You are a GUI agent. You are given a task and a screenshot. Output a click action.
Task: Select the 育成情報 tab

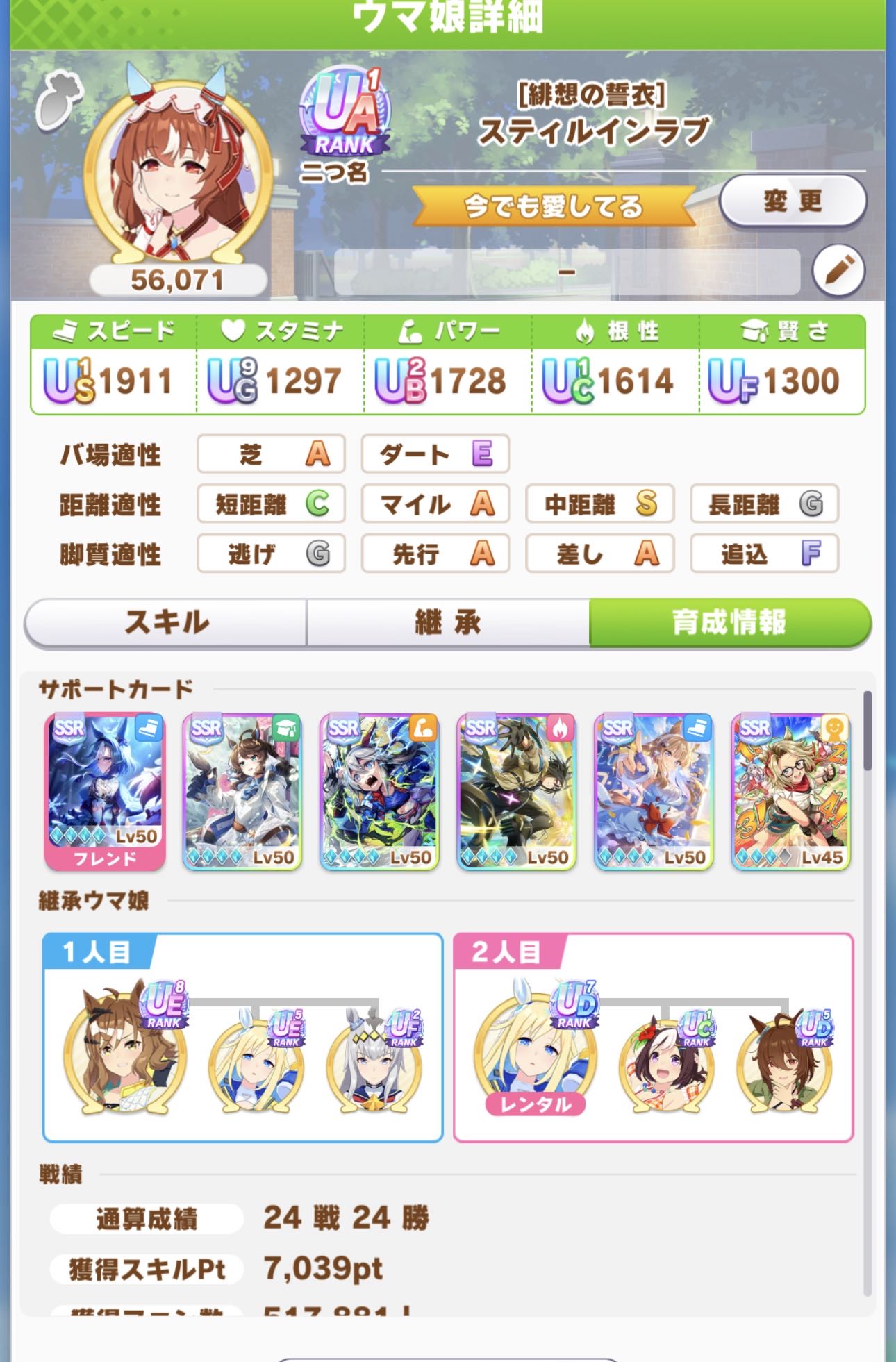pyautogui.click(x=729, y=622)
